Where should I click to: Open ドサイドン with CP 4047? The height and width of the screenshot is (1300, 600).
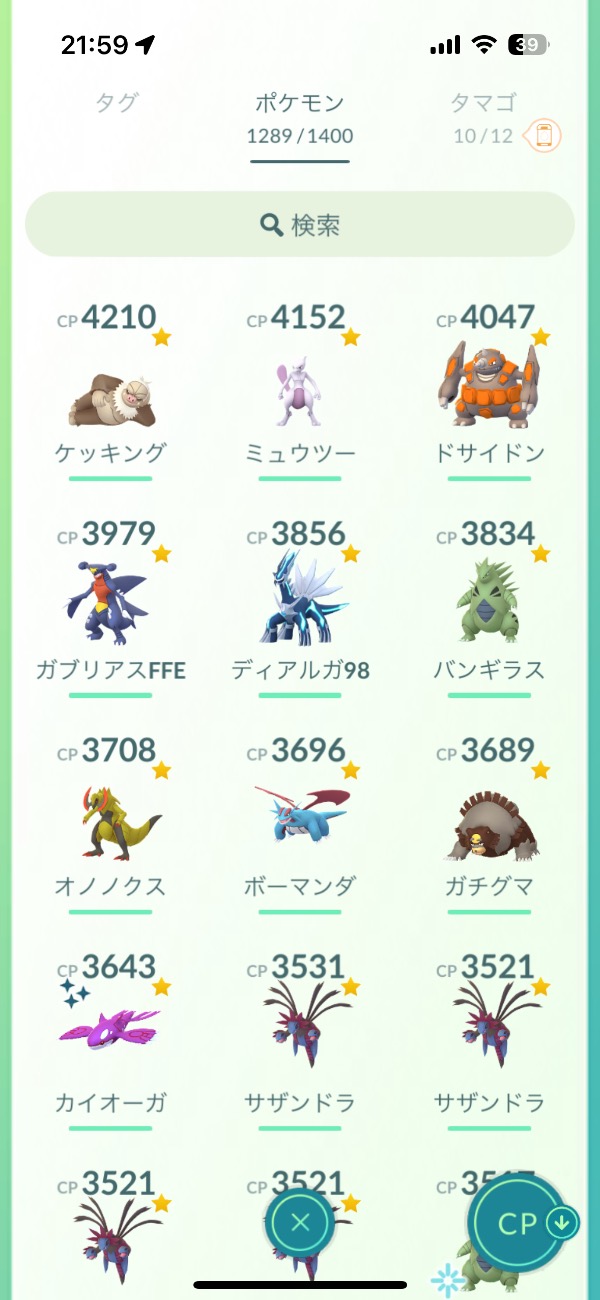[490, 390]
